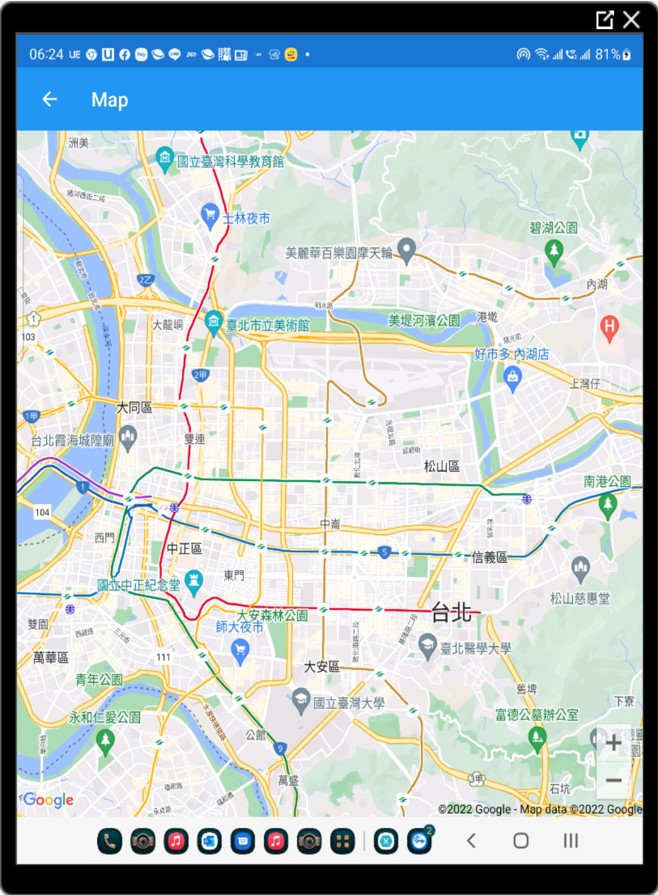Zoom in with the plus button
The image size is (658, 895).
tap(613, 743)
